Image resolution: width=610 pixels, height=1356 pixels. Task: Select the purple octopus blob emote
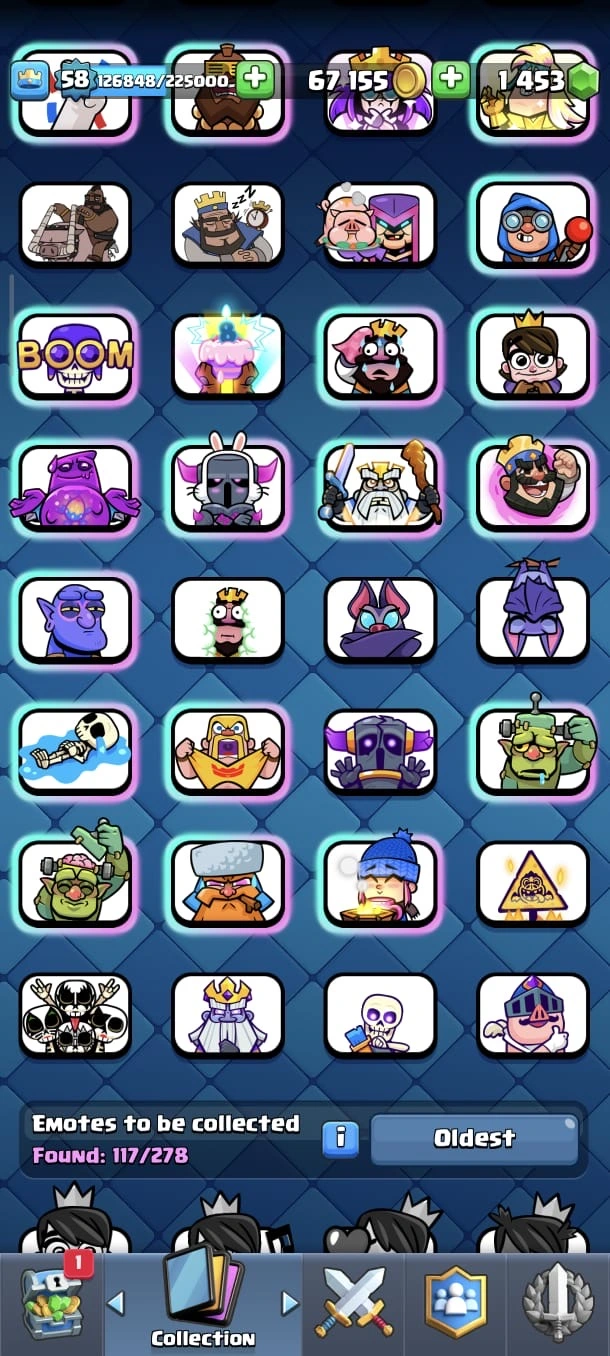[x=75, y=487]
